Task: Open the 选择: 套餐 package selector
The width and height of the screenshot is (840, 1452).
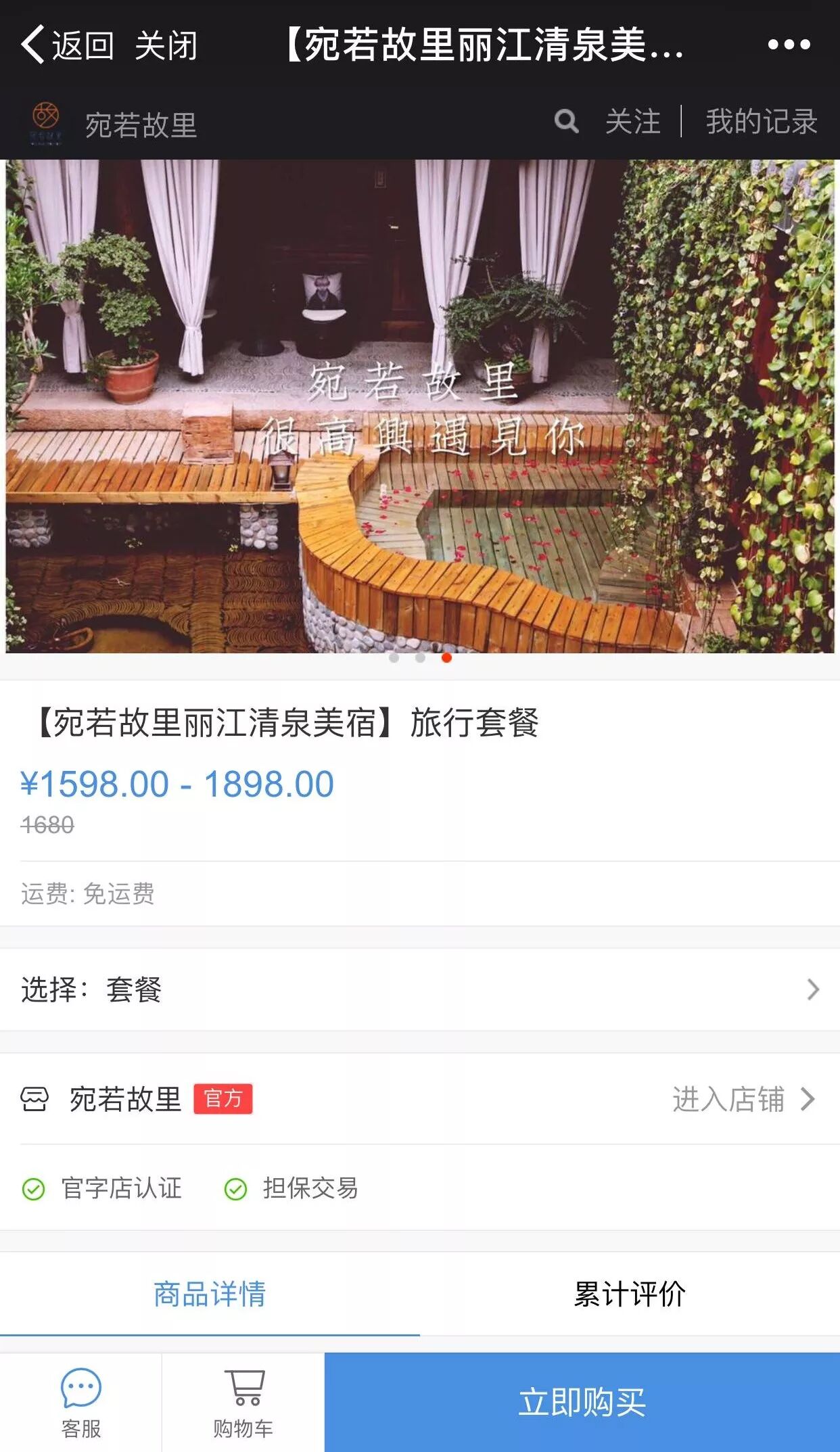Action: tap(419, 989)
